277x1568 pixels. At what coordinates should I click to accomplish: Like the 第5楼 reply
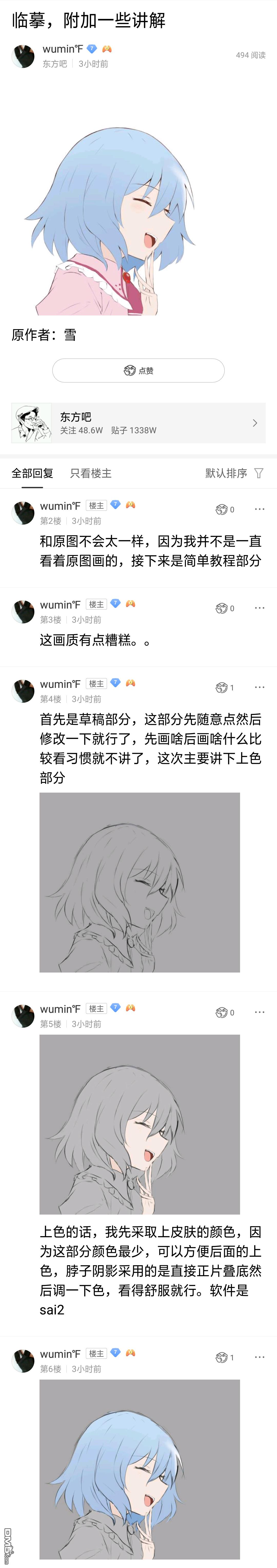pos(224,1012)
